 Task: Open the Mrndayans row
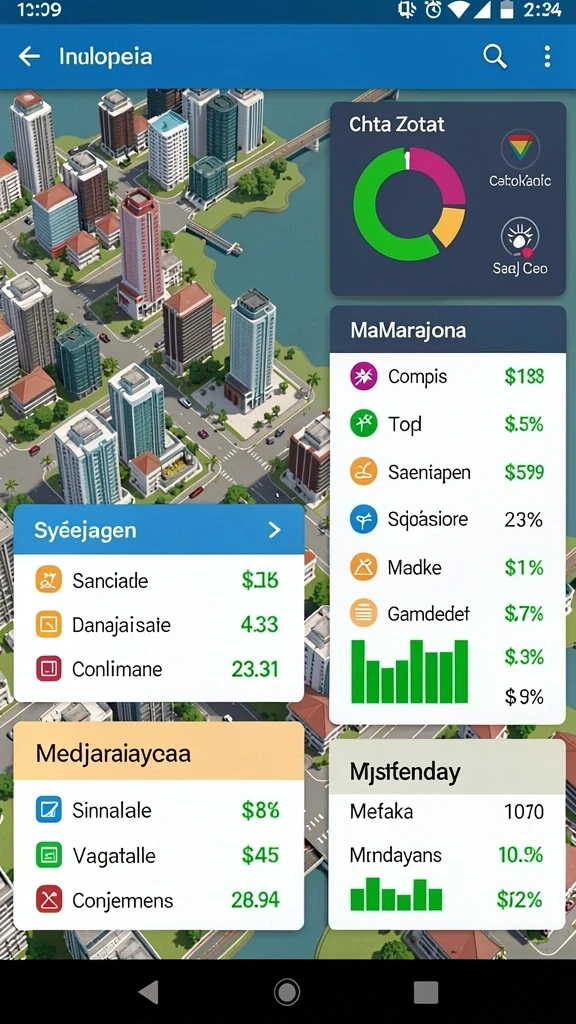(x=447, y=855)
